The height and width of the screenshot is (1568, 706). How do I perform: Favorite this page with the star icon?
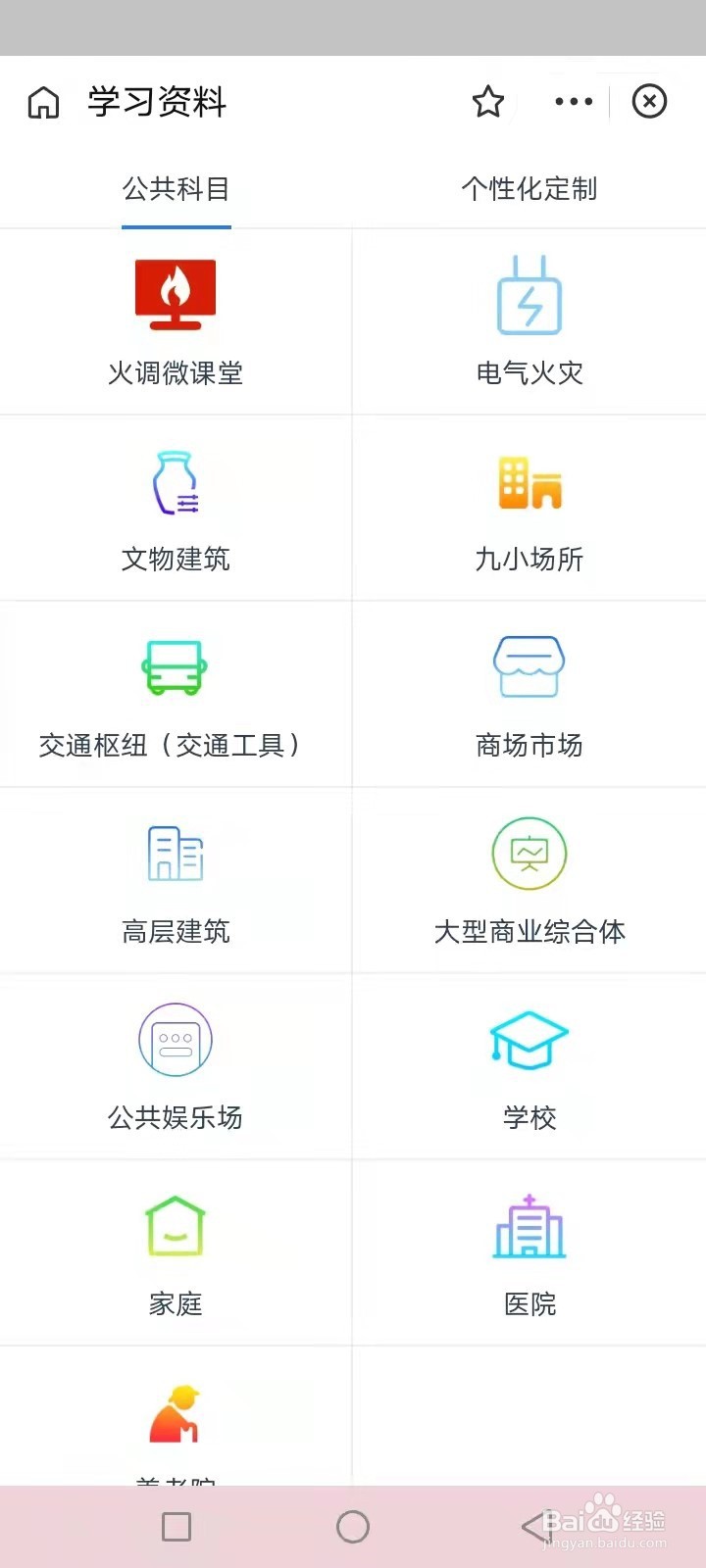[x=487, y=101]
